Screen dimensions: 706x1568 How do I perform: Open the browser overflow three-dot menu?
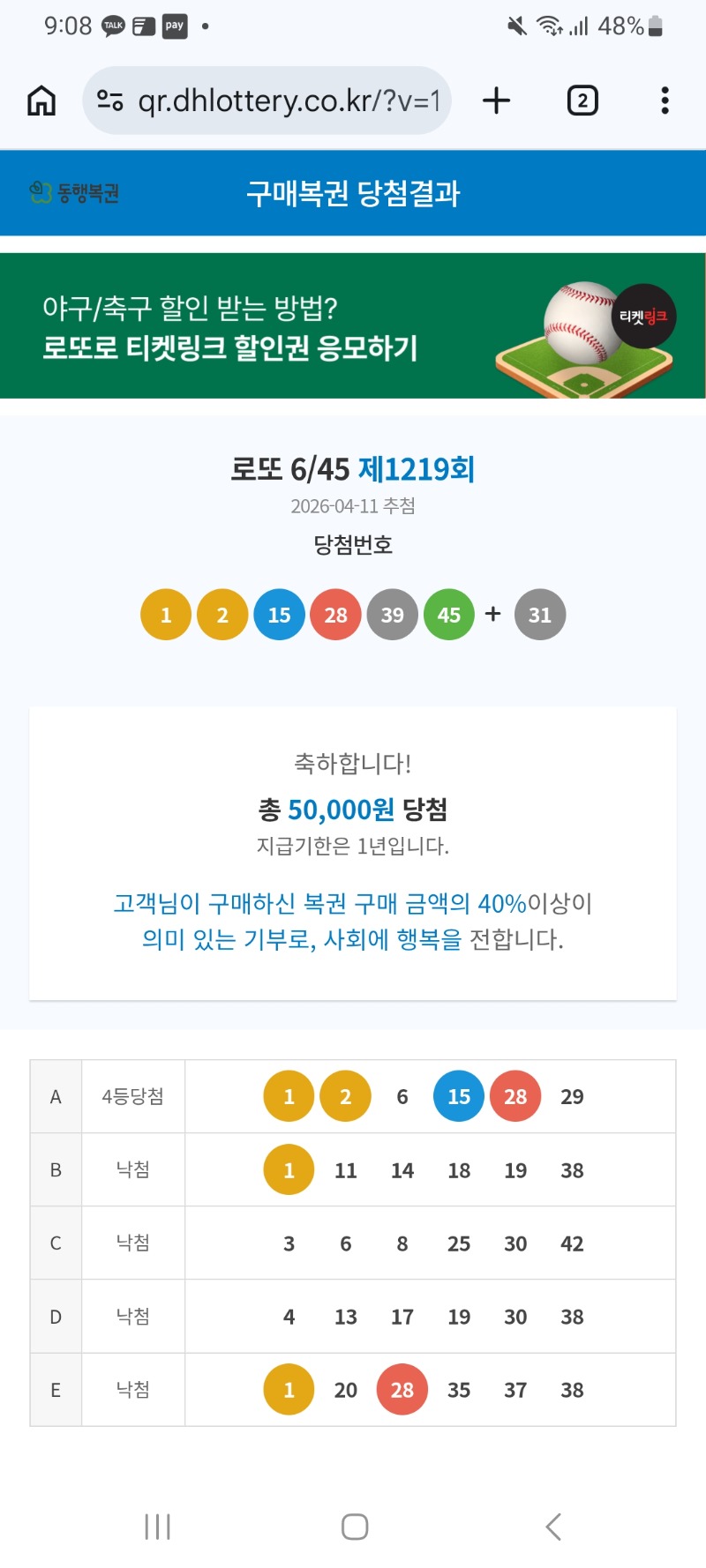665,100
